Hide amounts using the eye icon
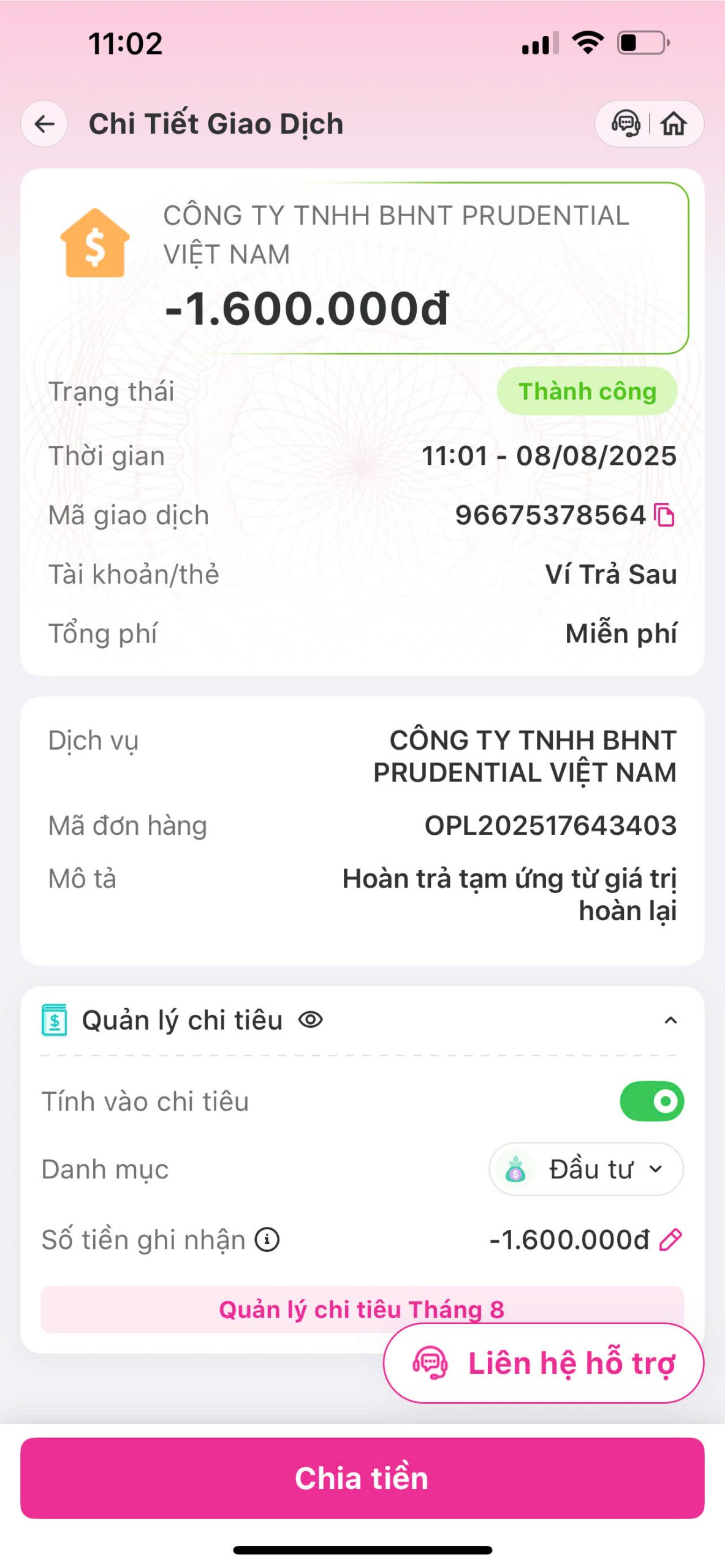Viewport: 725px width, 1568px height. tap(311, 1020)
